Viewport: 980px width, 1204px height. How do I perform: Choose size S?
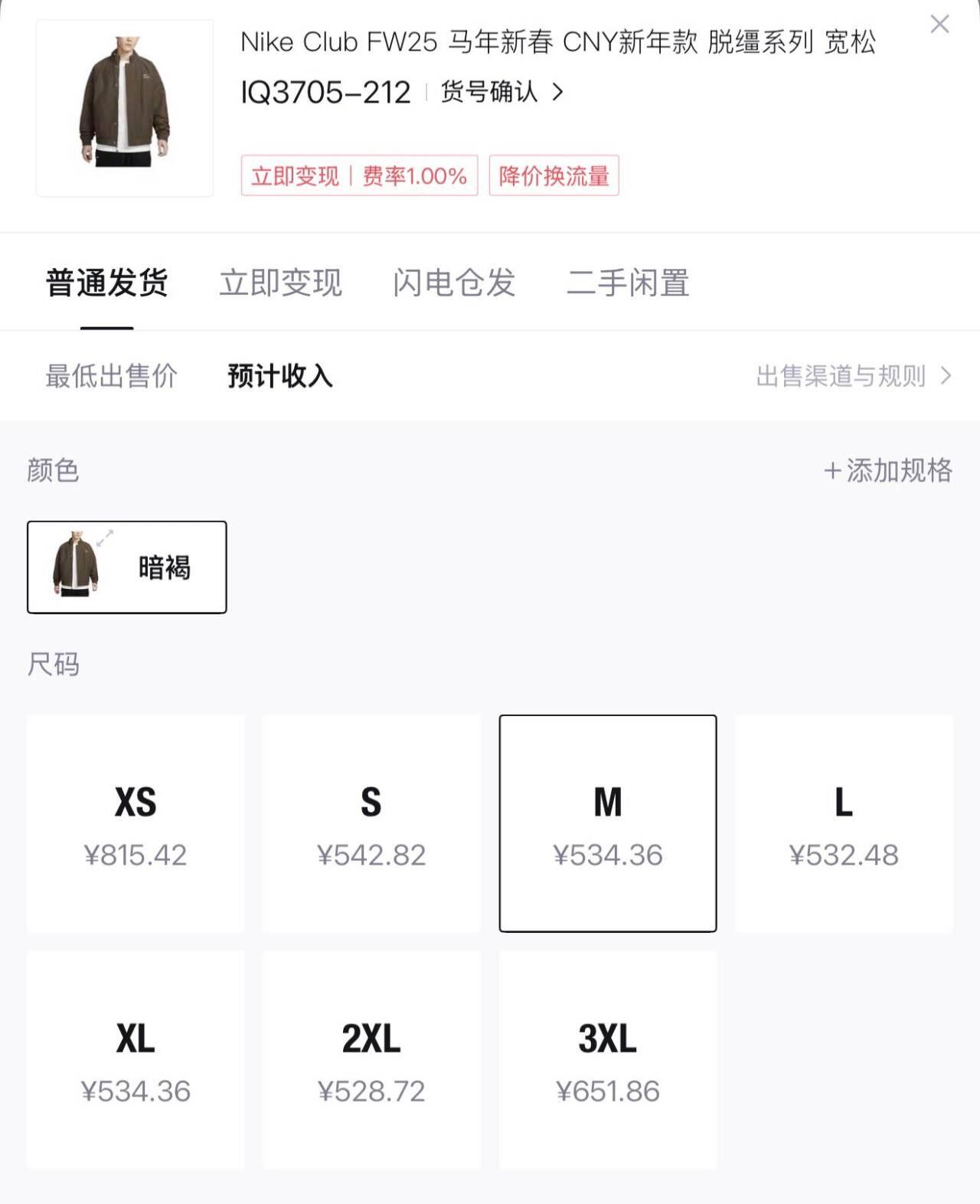click(x=371, y=824)
